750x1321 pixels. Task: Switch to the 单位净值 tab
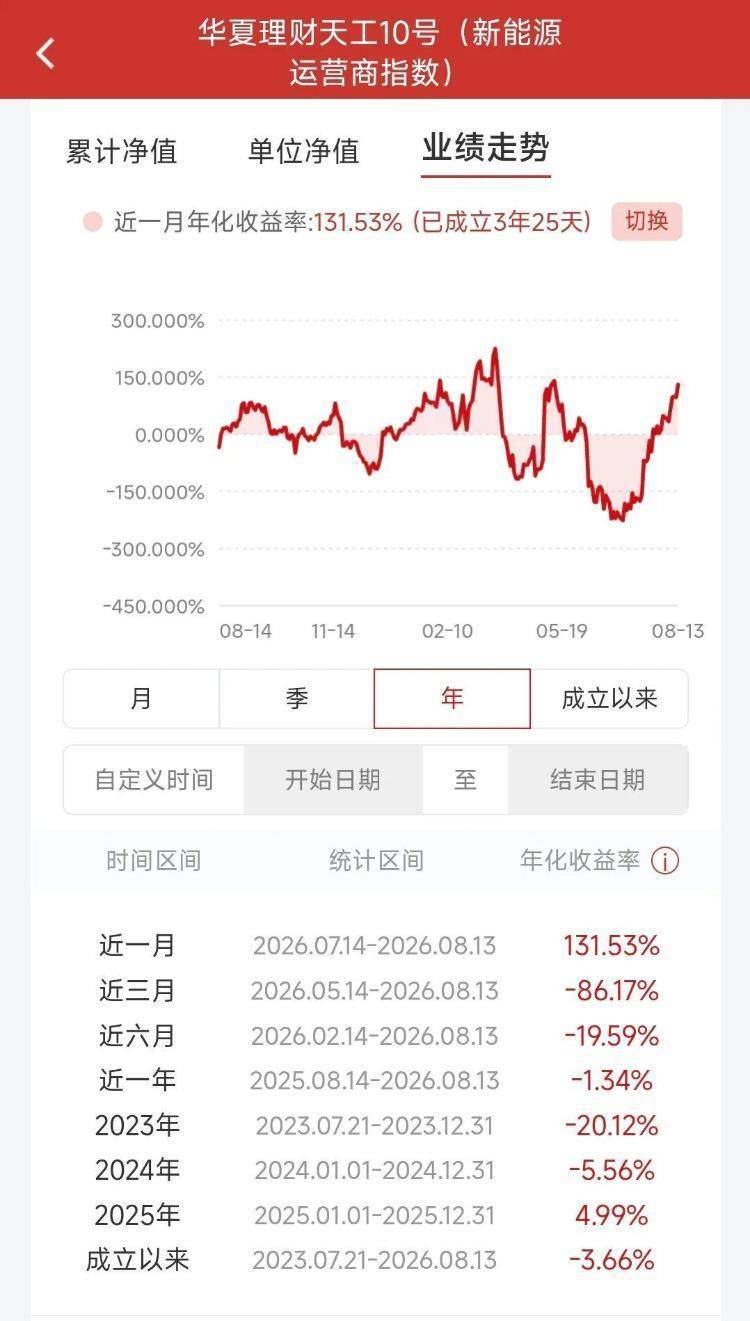coord(304,151)
